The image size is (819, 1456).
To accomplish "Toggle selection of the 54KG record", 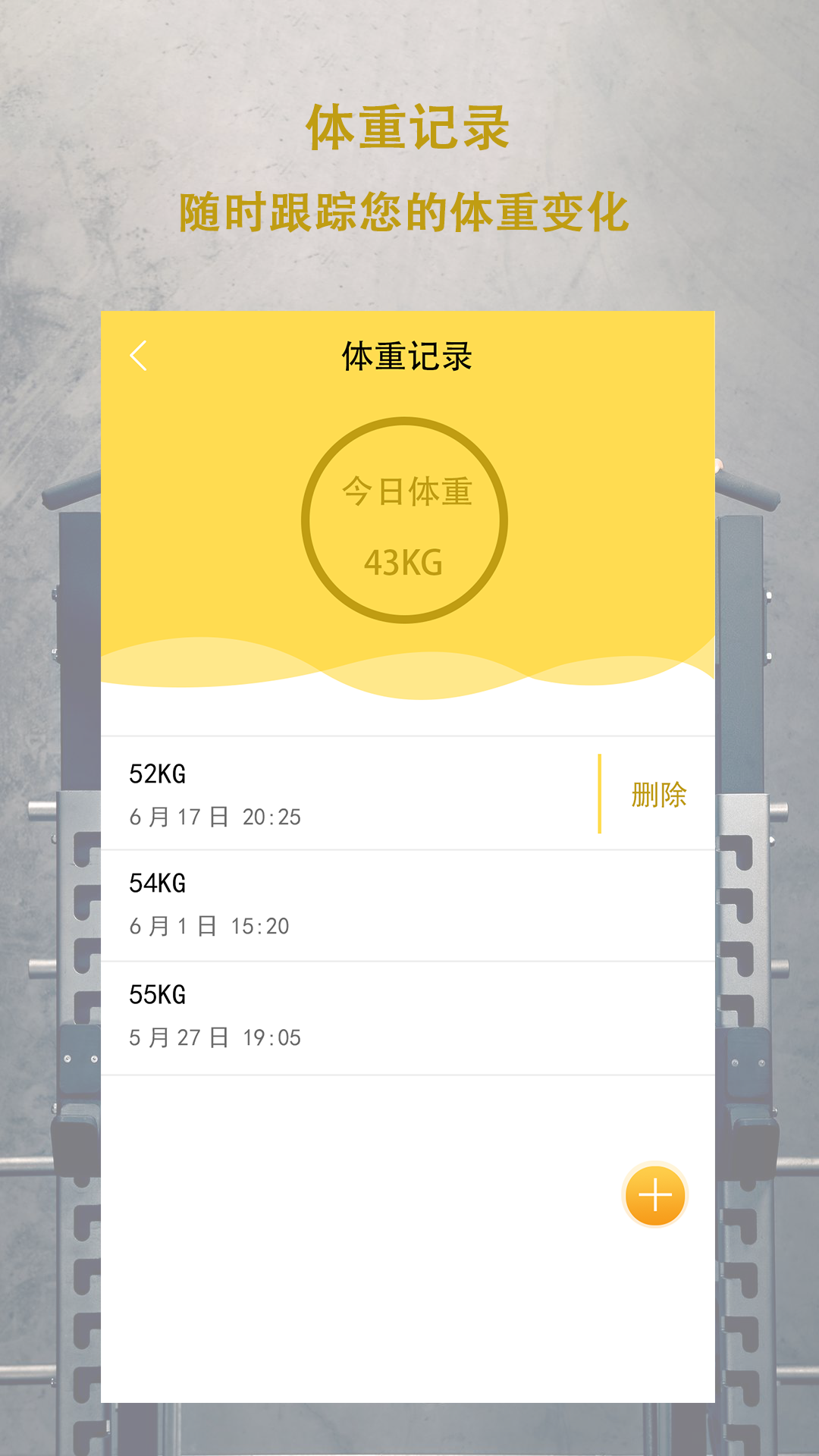I will 341,902.
